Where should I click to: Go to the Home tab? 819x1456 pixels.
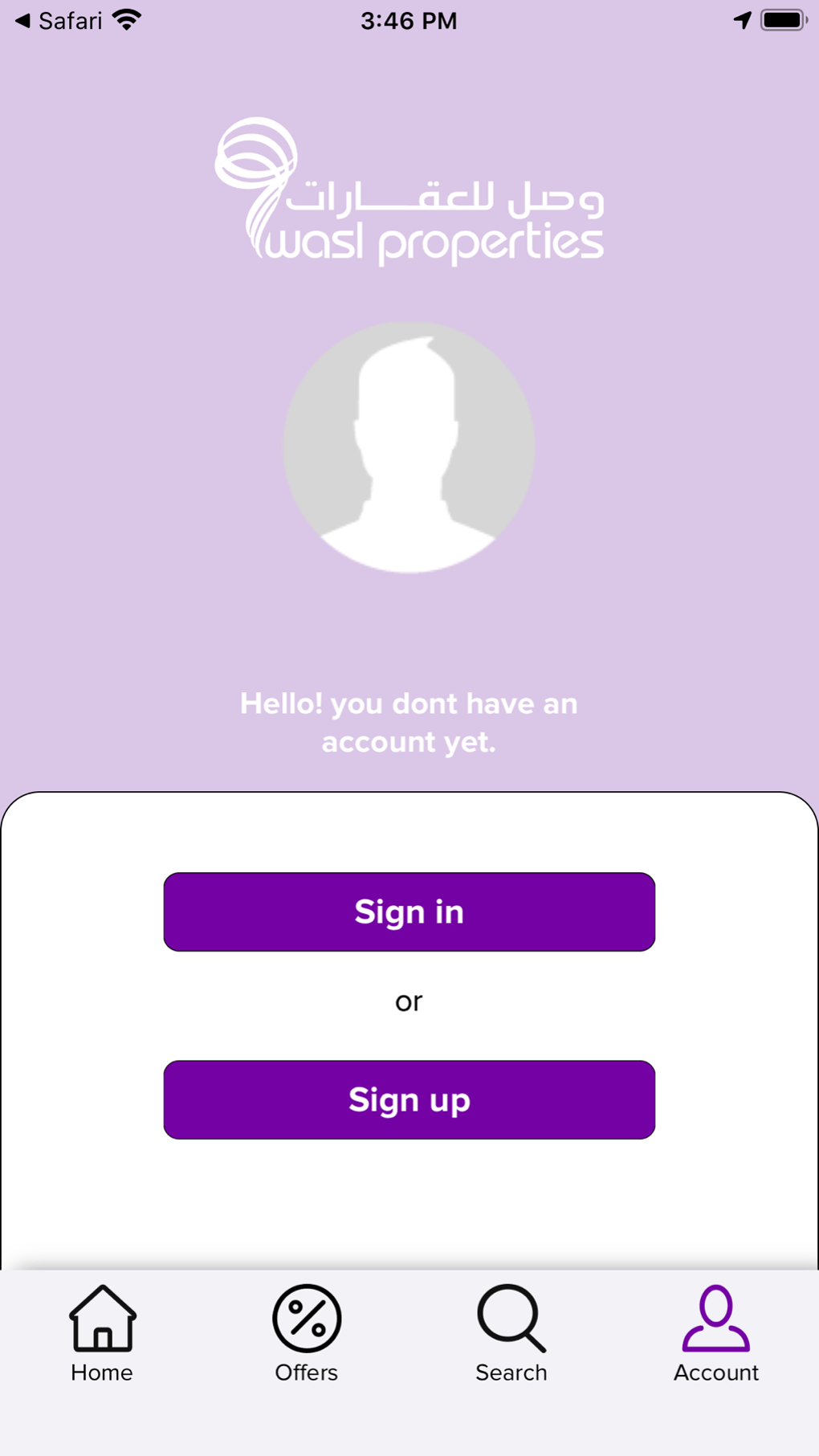(x=102, y=1333)
